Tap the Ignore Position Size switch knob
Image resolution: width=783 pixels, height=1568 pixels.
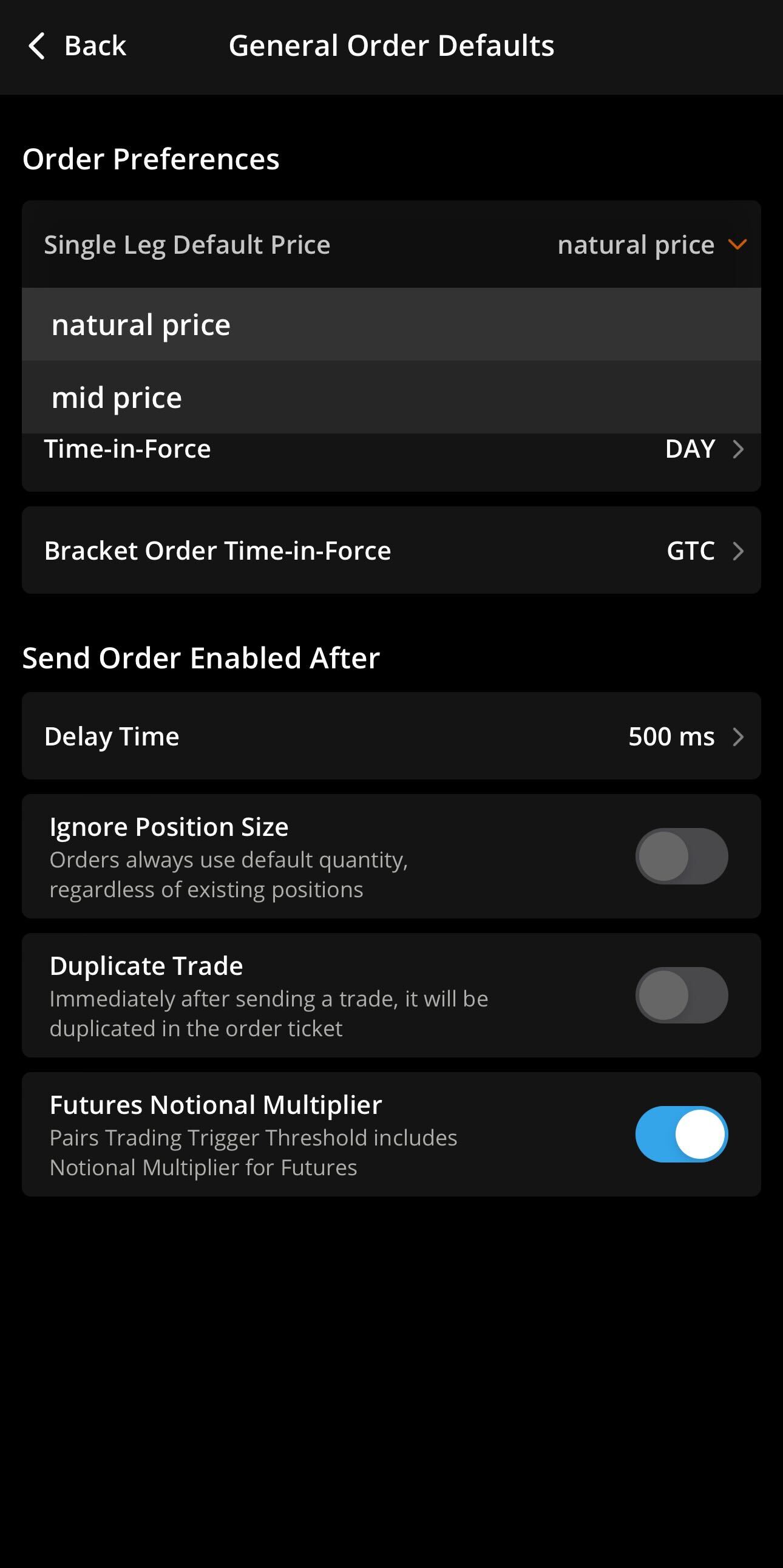663,856
